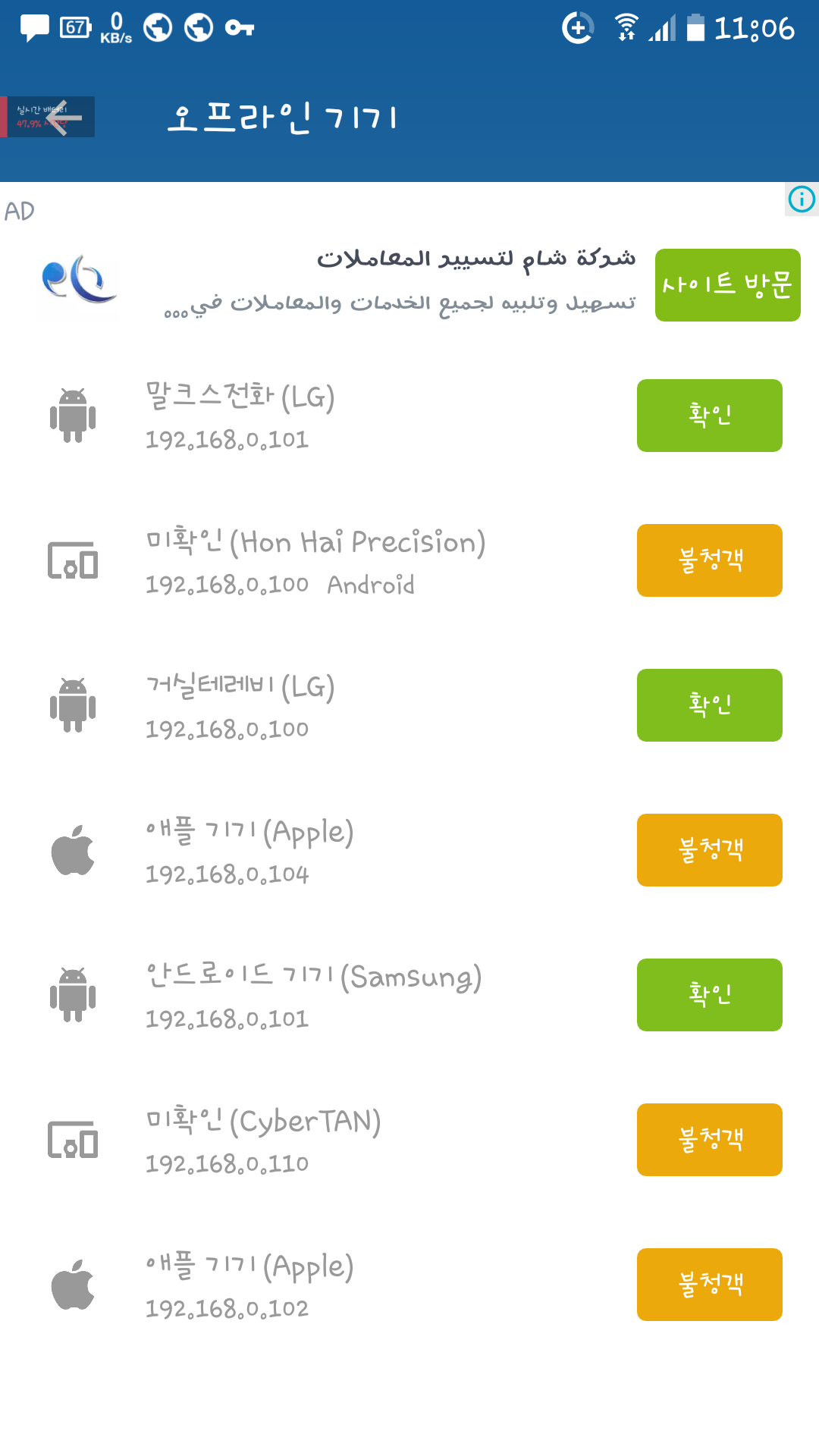Image resolution: width=819 pixels, height=1456 pixels.
Task: Tap 확인 for 거실테레비 (LG)
Action: point(709,705)
